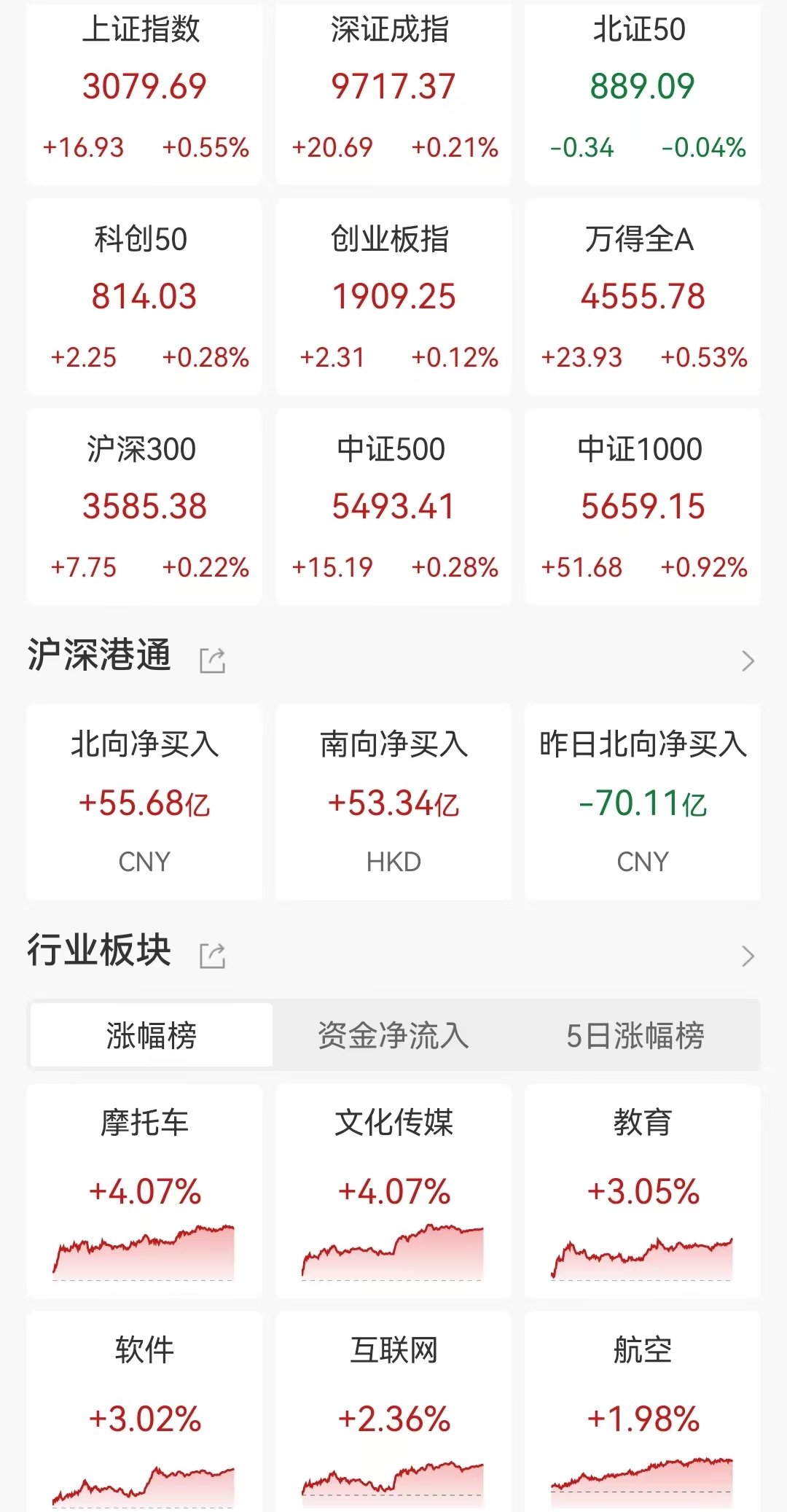This screenshot has width=787, height=1512.
Task: Switch to the 资金净流入 tab
Action: [x=393, y=1035]
